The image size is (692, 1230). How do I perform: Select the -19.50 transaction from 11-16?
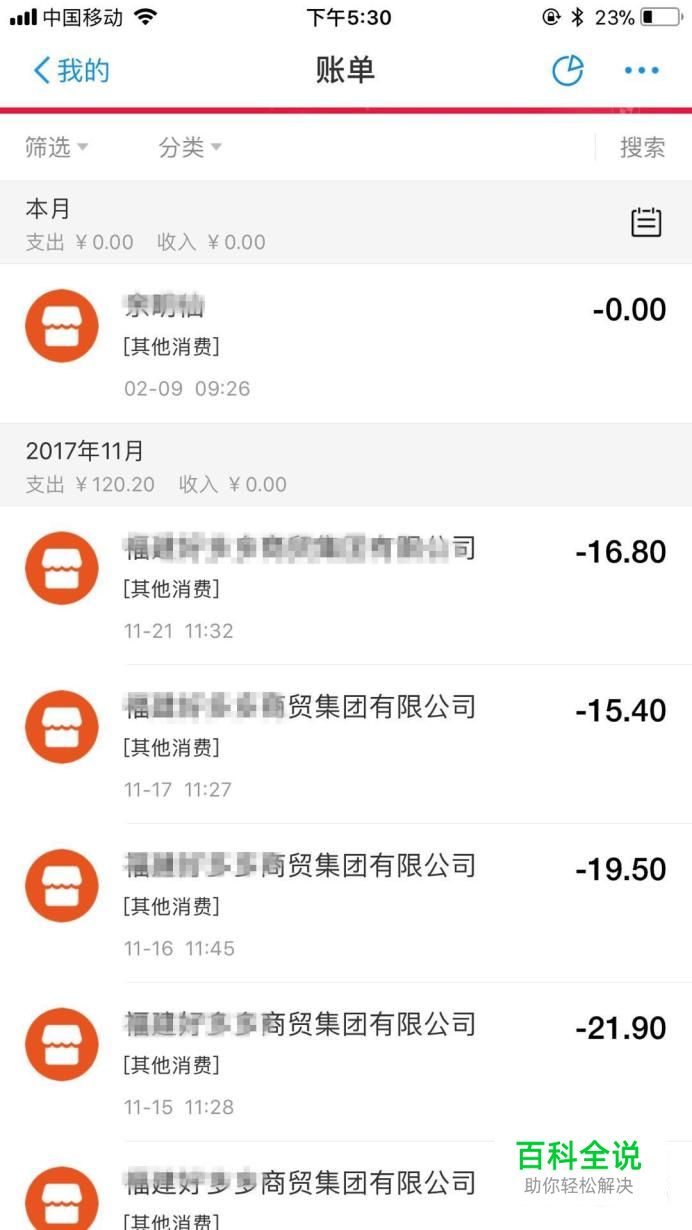(x=346, y=903)
